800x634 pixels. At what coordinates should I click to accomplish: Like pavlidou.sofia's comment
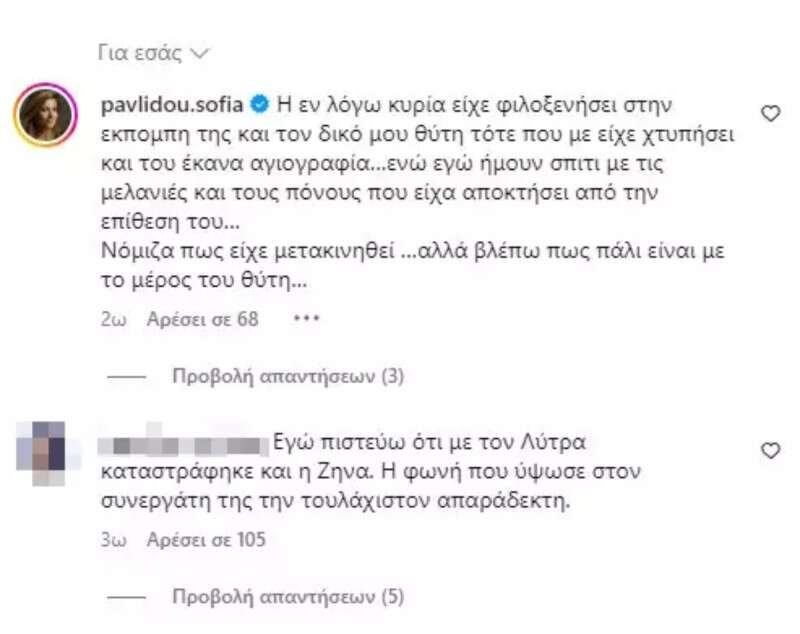pos(770,114)
